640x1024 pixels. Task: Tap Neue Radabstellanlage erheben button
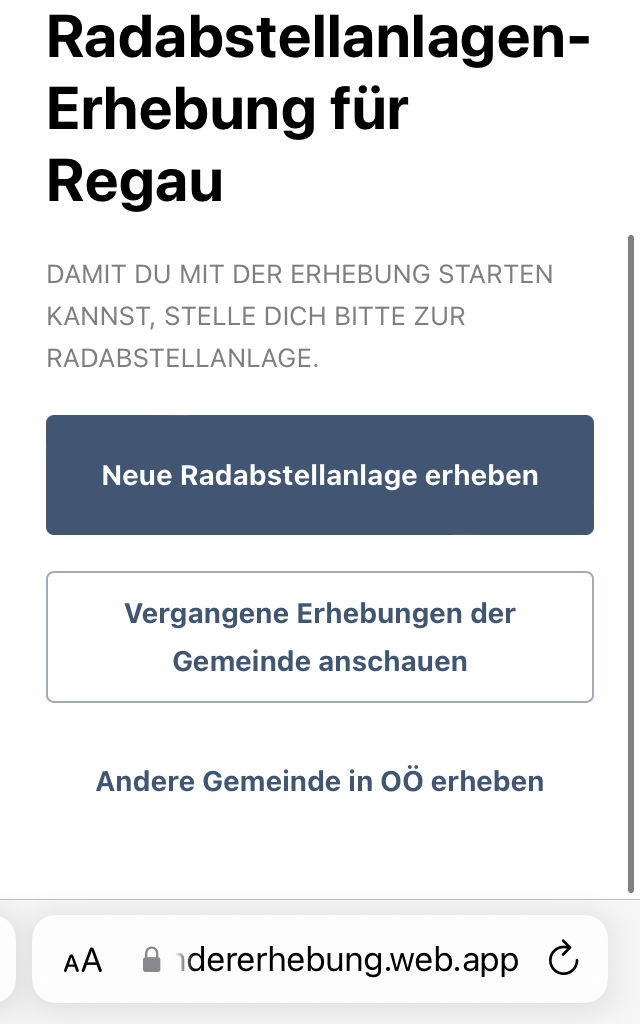coord(320,475)
